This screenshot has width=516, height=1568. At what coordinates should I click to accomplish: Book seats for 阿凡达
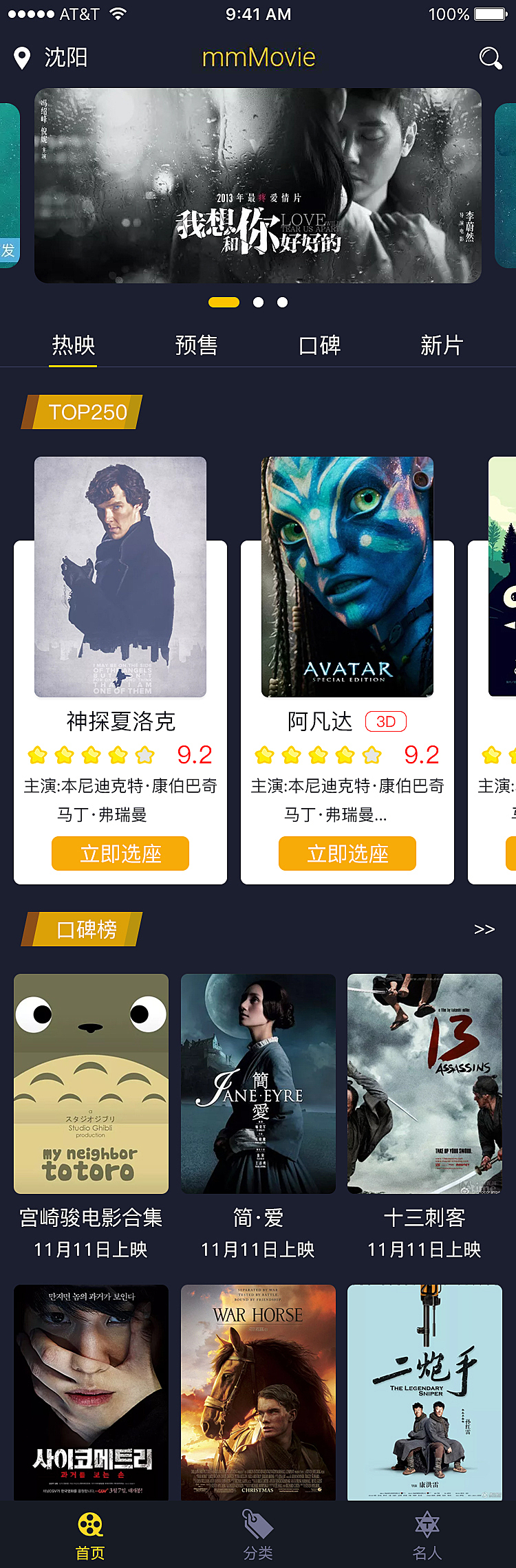[347, 853]
